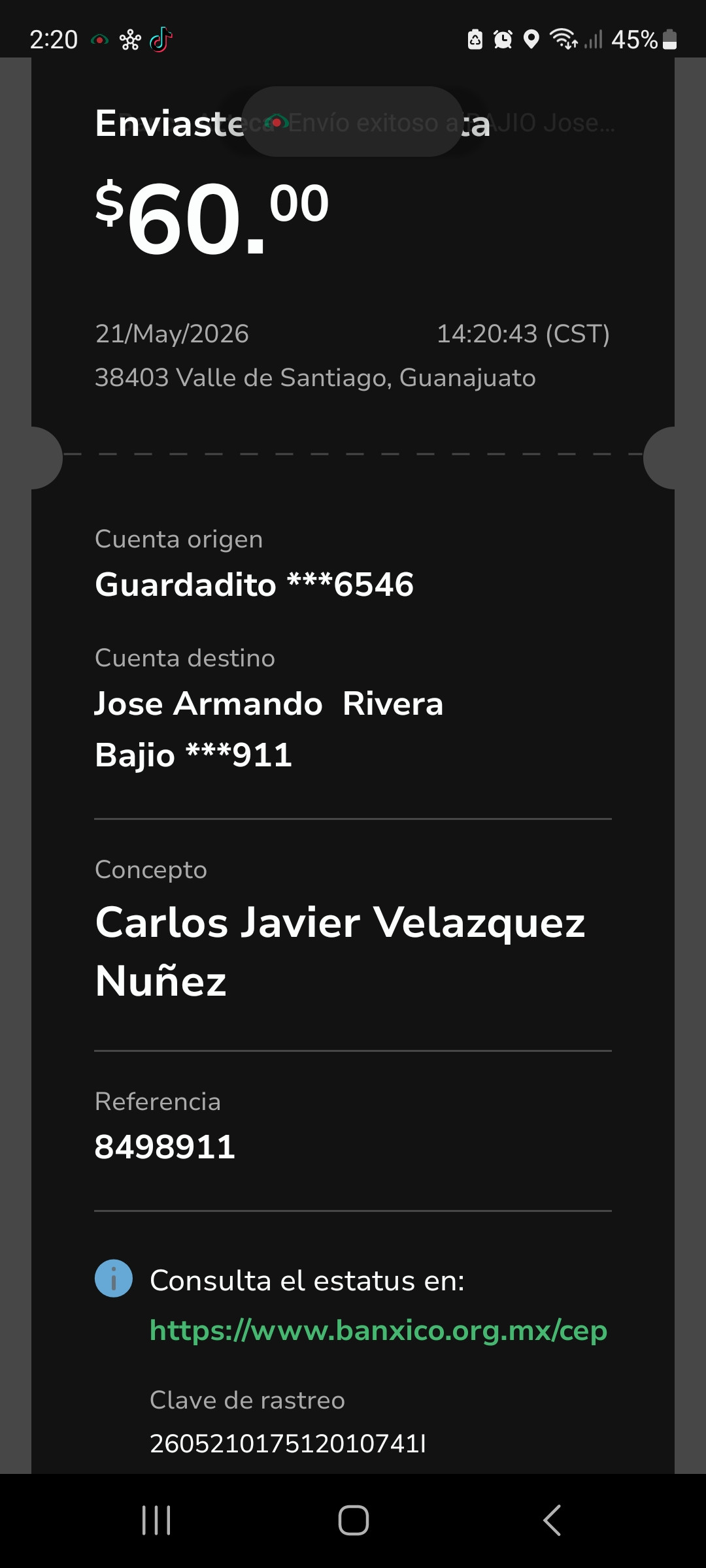Go back using the navigation bar

click(552, 1520)
